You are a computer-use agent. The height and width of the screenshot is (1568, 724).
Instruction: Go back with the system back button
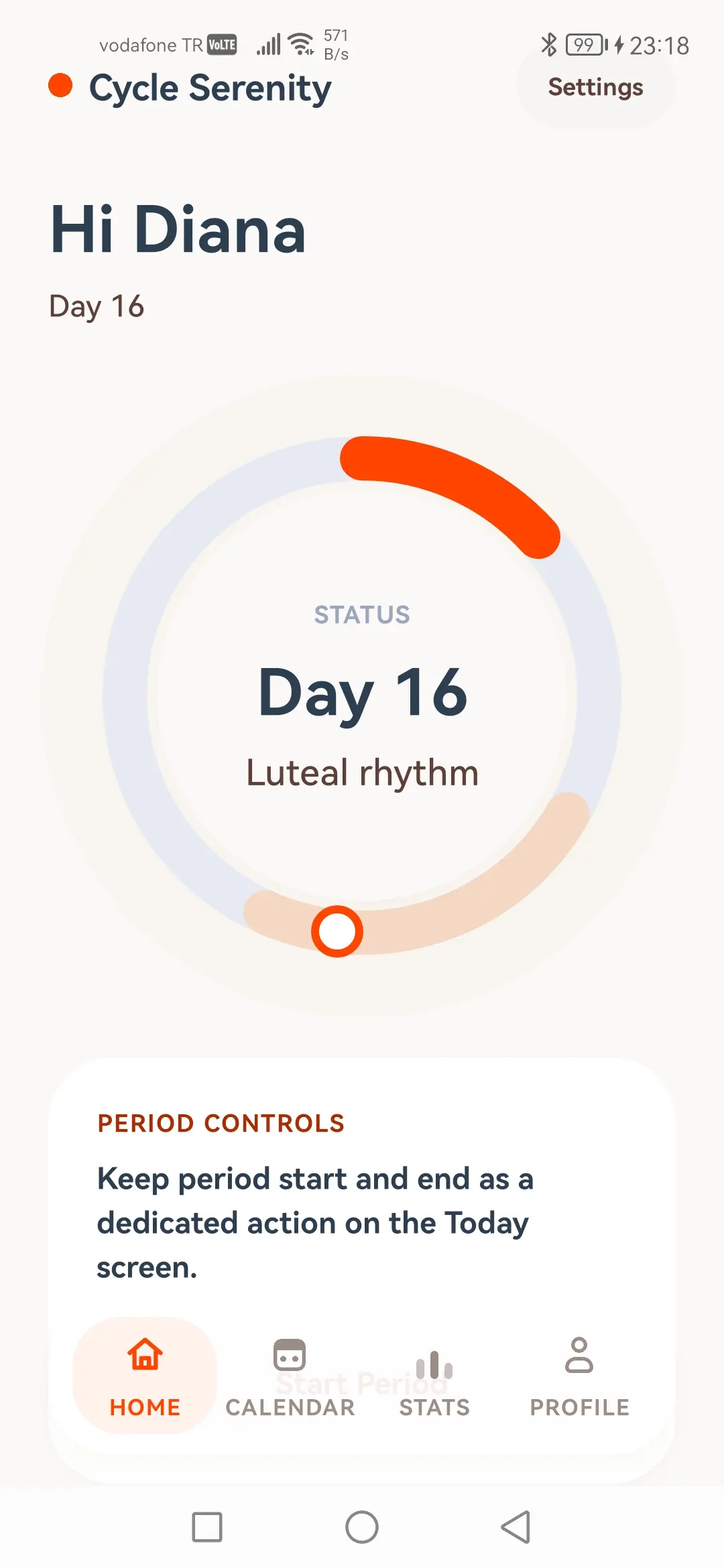[x=516, y=1527]
